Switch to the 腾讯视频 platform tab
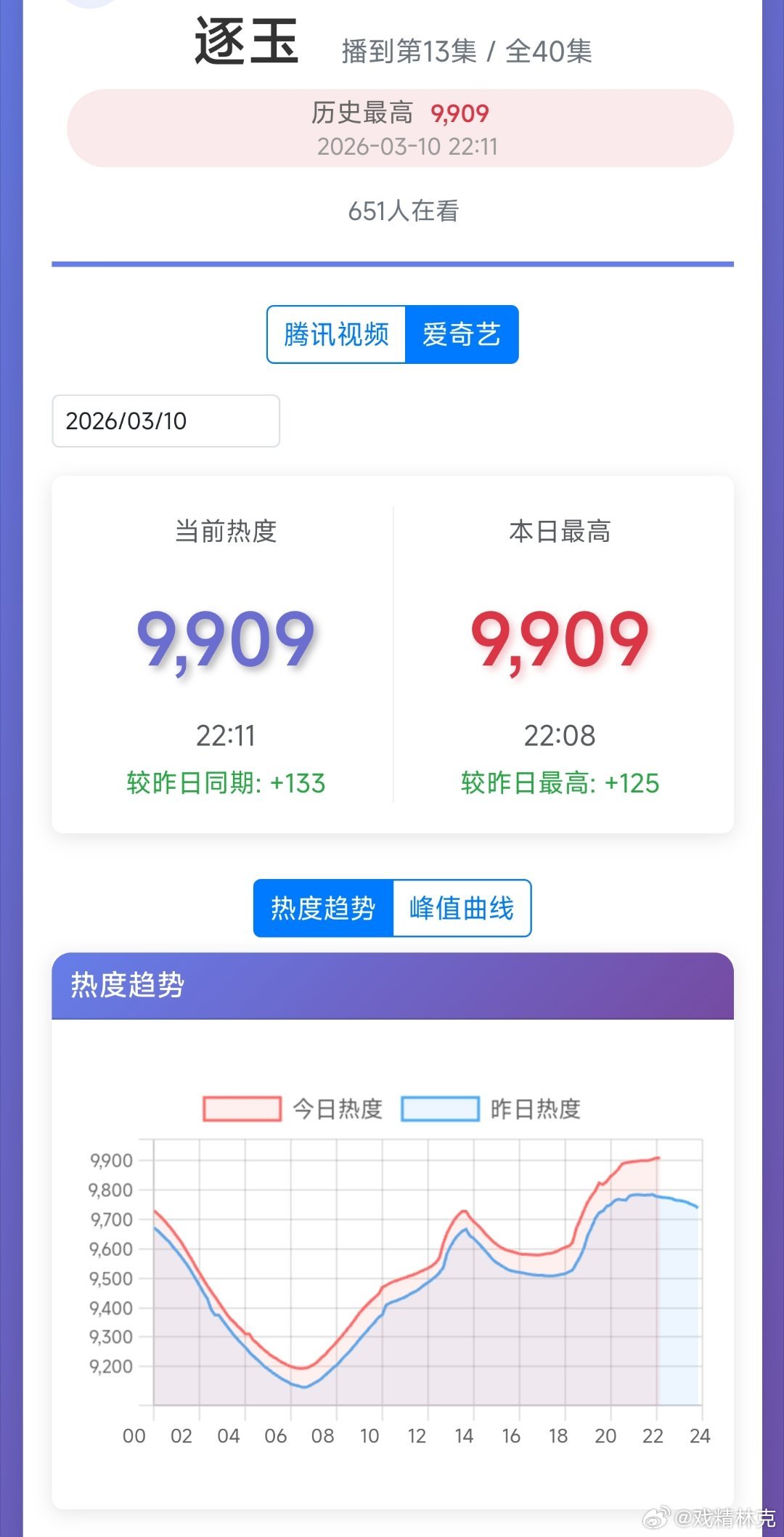Viewport: 784px width, 1537px height. click(336, 333)
